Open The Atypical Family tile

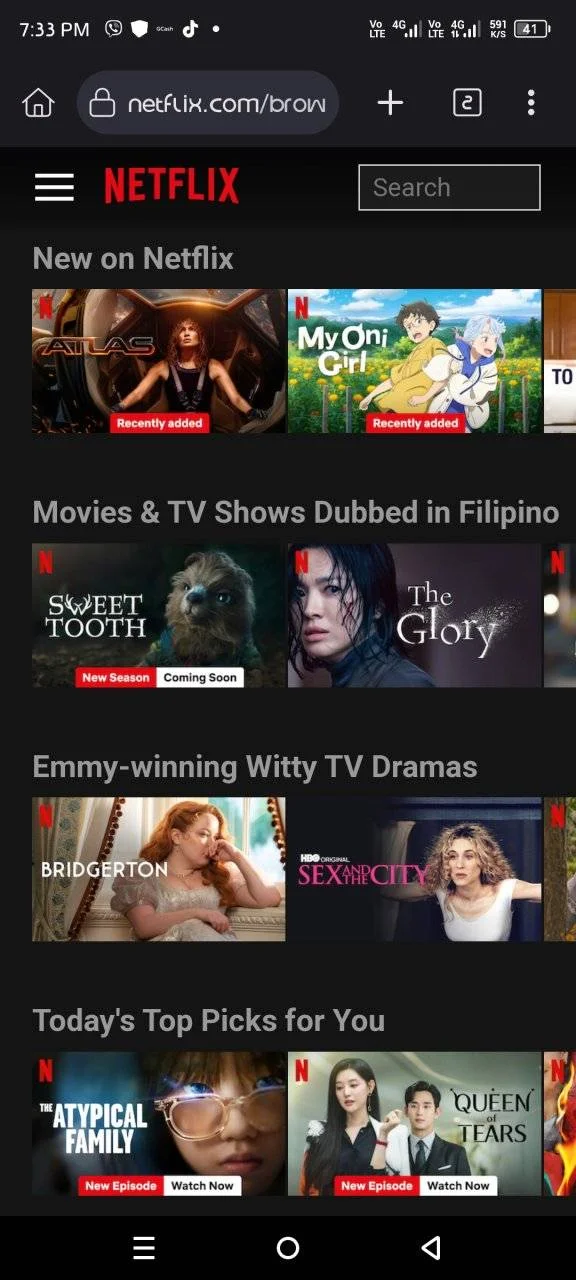point(159,1123)
